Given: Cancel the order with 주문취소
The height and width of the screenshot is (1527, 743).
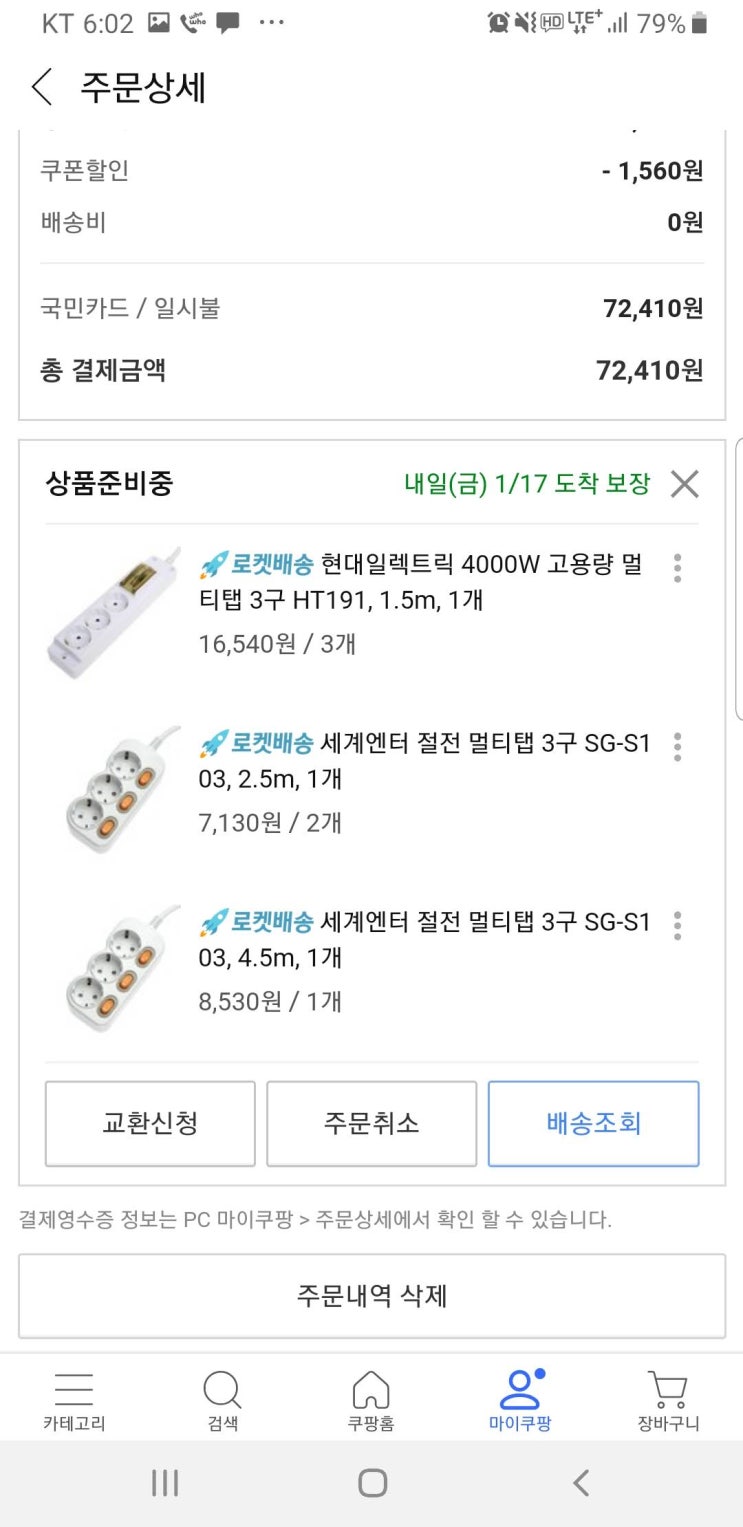Looking at the screenshot, I should (x=371, y=1123).
